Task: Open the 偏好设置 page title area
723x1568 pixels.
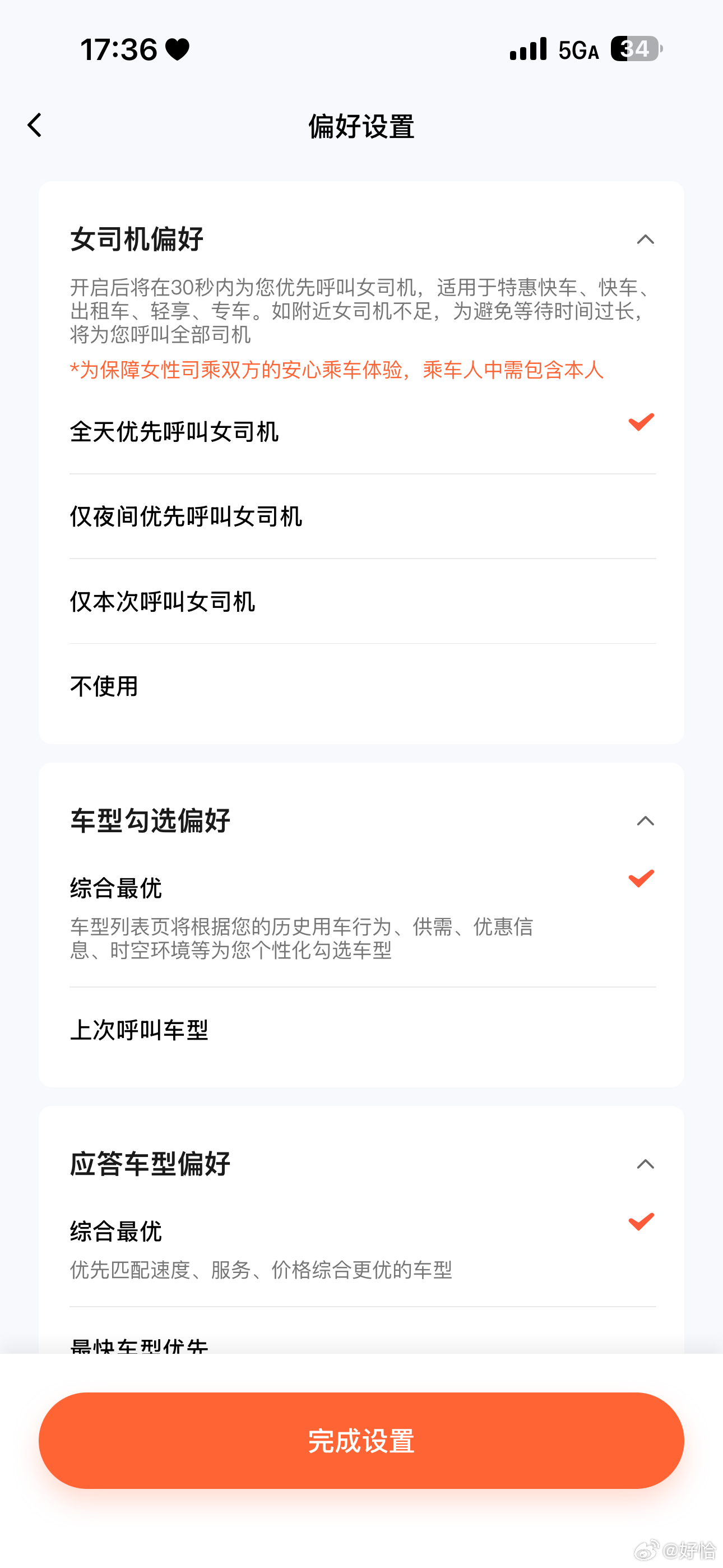Action: pos(361,127)
